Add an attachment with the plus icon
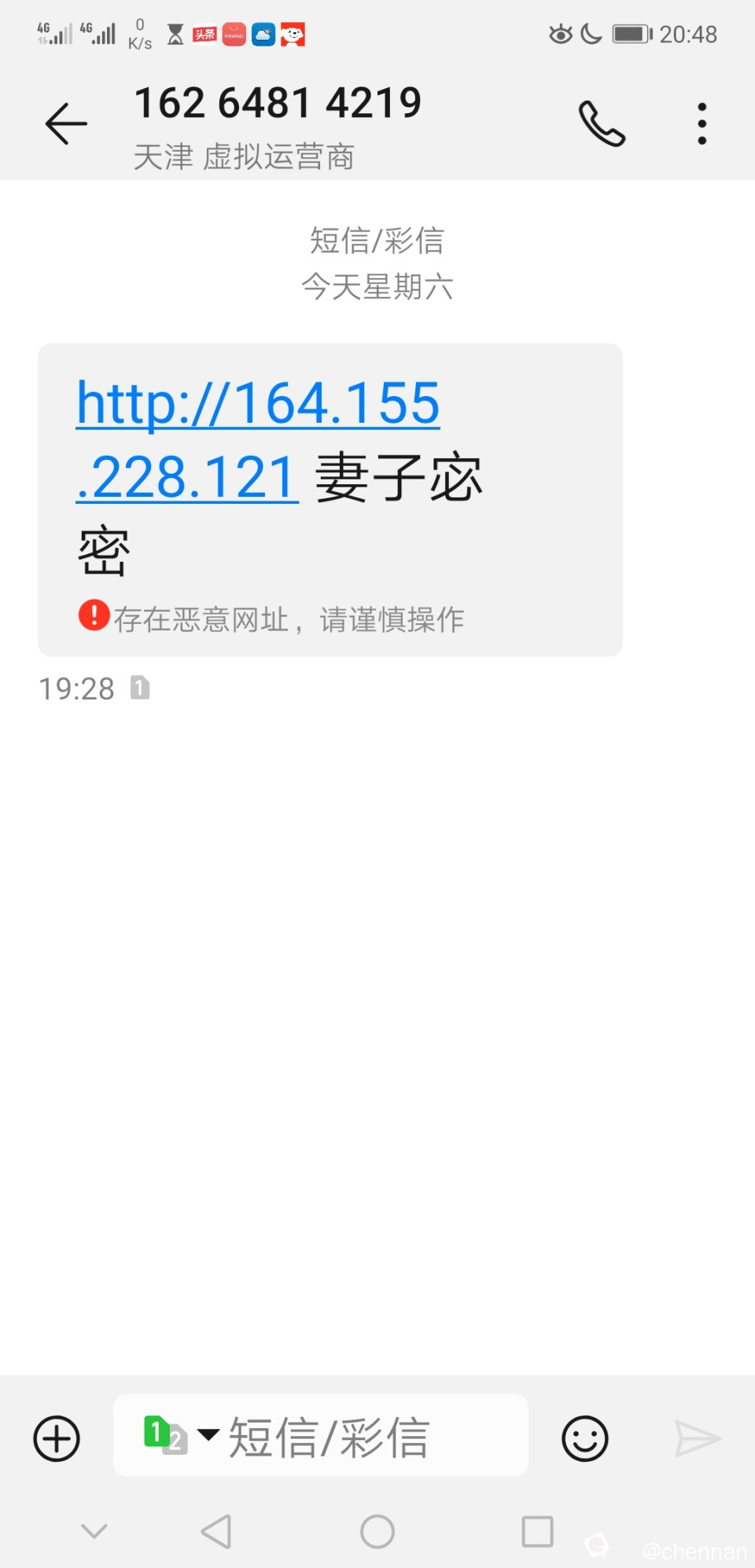Screen dimensions: 755x1568 (57, 1438)
